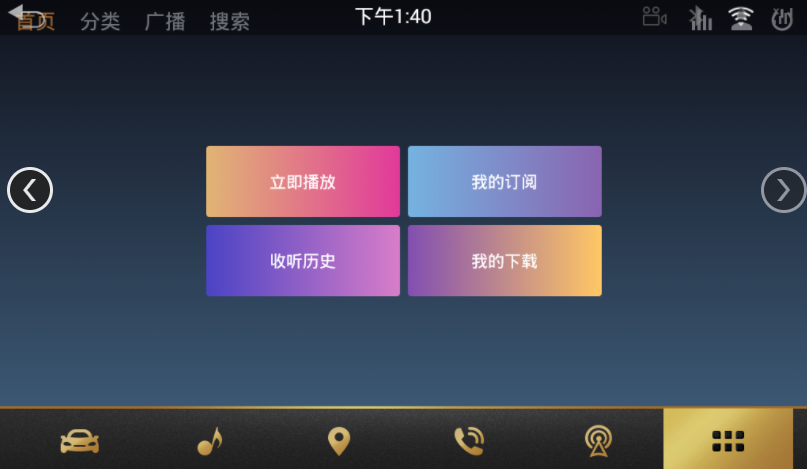Open the phone call section

(468, 440)
